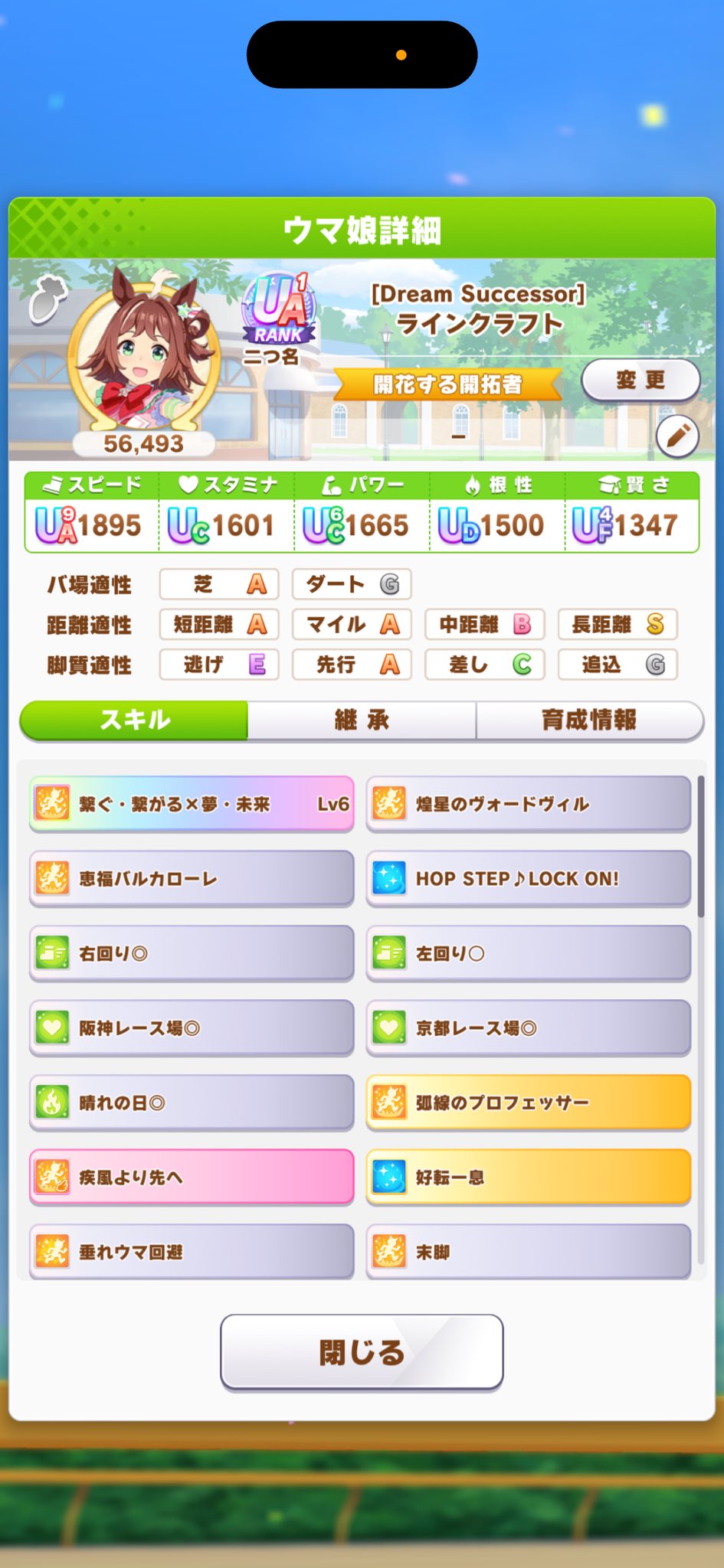This screenshot has height=1568, width=724.
Task: Select the スキル tab
Action: coord(134,720)
